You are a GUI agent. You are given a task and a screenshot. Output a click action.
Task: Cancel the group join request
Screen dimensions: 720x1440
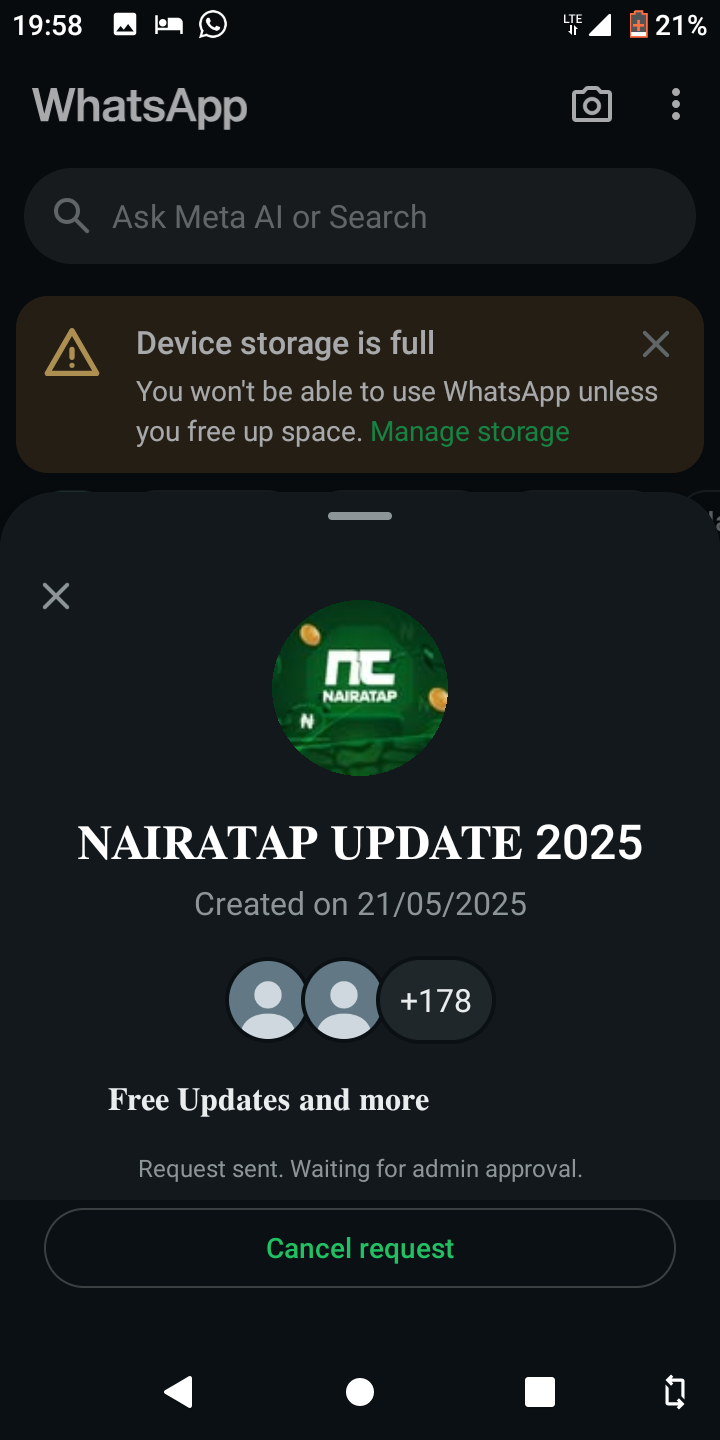360,1248
